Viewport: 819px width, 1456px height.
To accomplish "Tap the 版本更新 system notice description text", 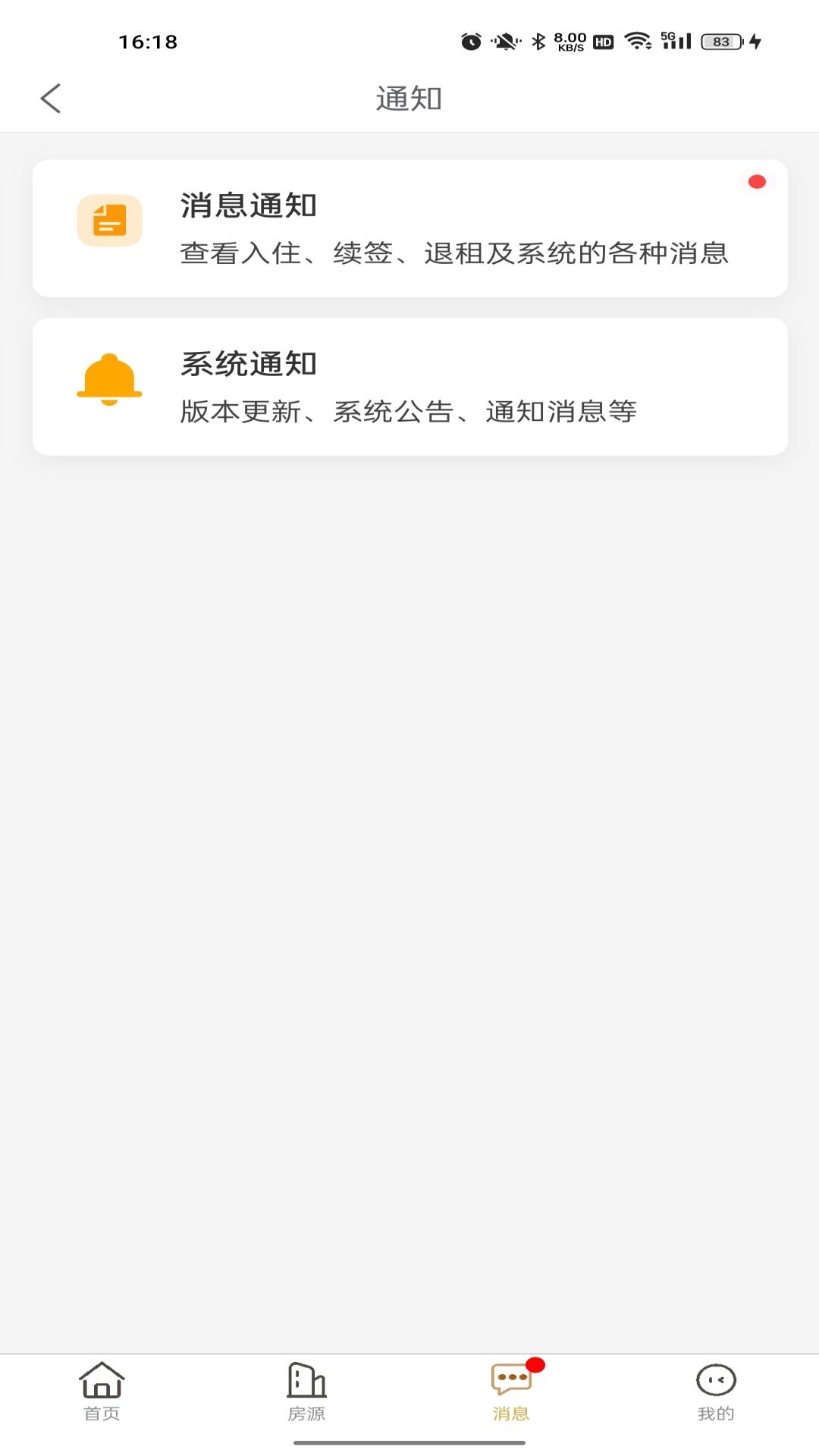I will coord(409,413).
